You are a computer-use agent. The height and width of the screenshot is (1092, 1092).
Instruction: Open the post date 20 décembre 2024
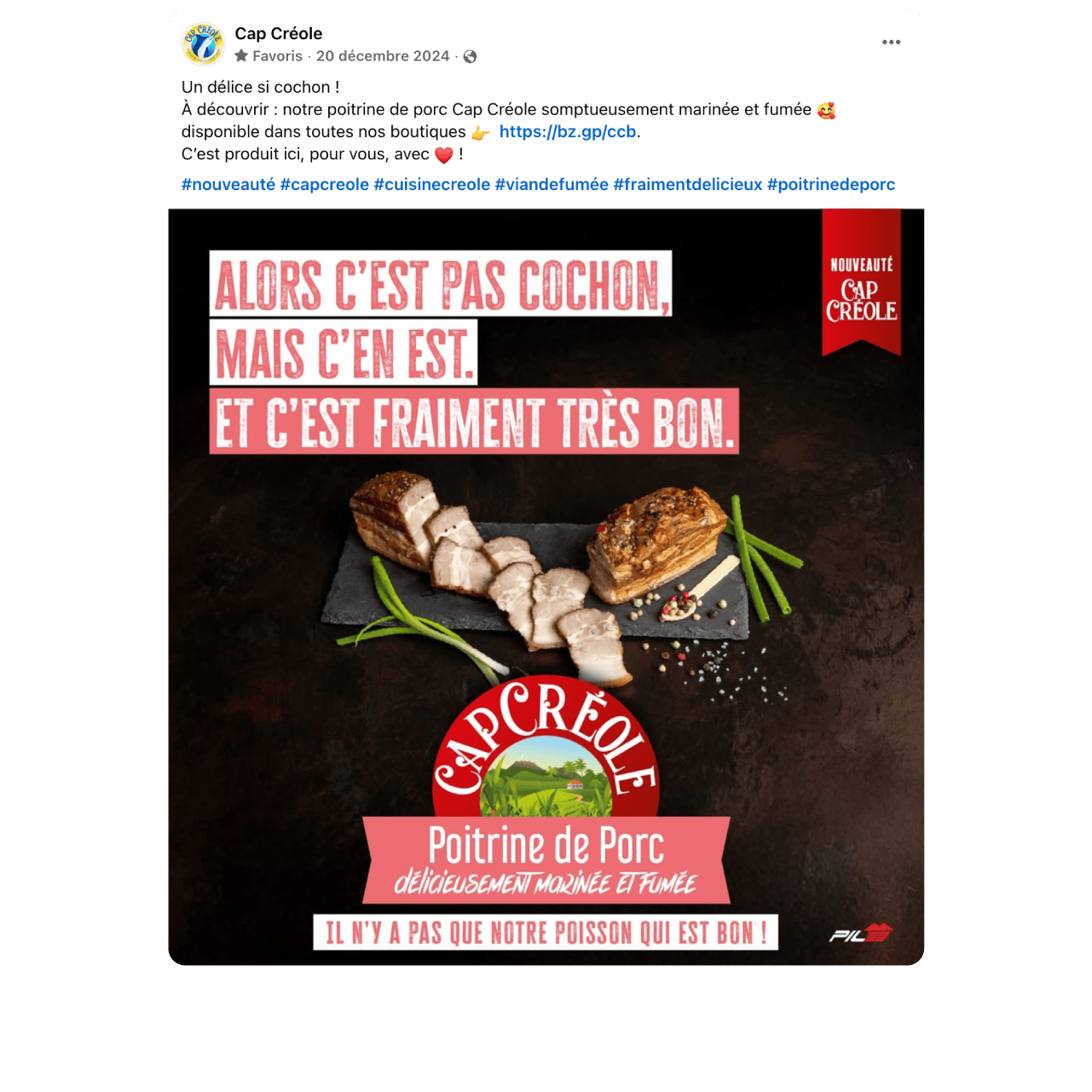pyautogui.click(x=382, y=56)
